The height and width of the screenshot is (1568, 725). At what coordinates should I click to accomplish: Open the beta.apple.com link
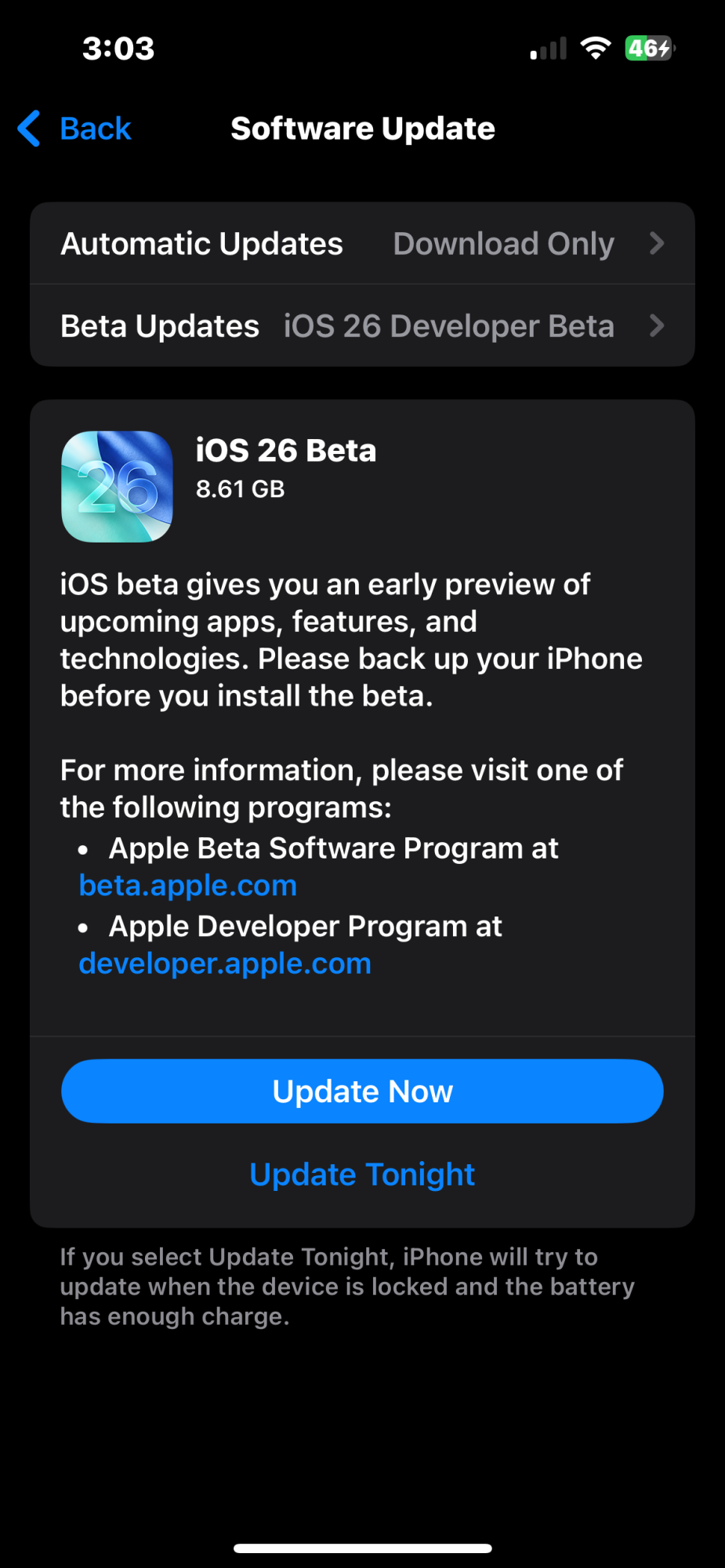click(x=188, y=886)
